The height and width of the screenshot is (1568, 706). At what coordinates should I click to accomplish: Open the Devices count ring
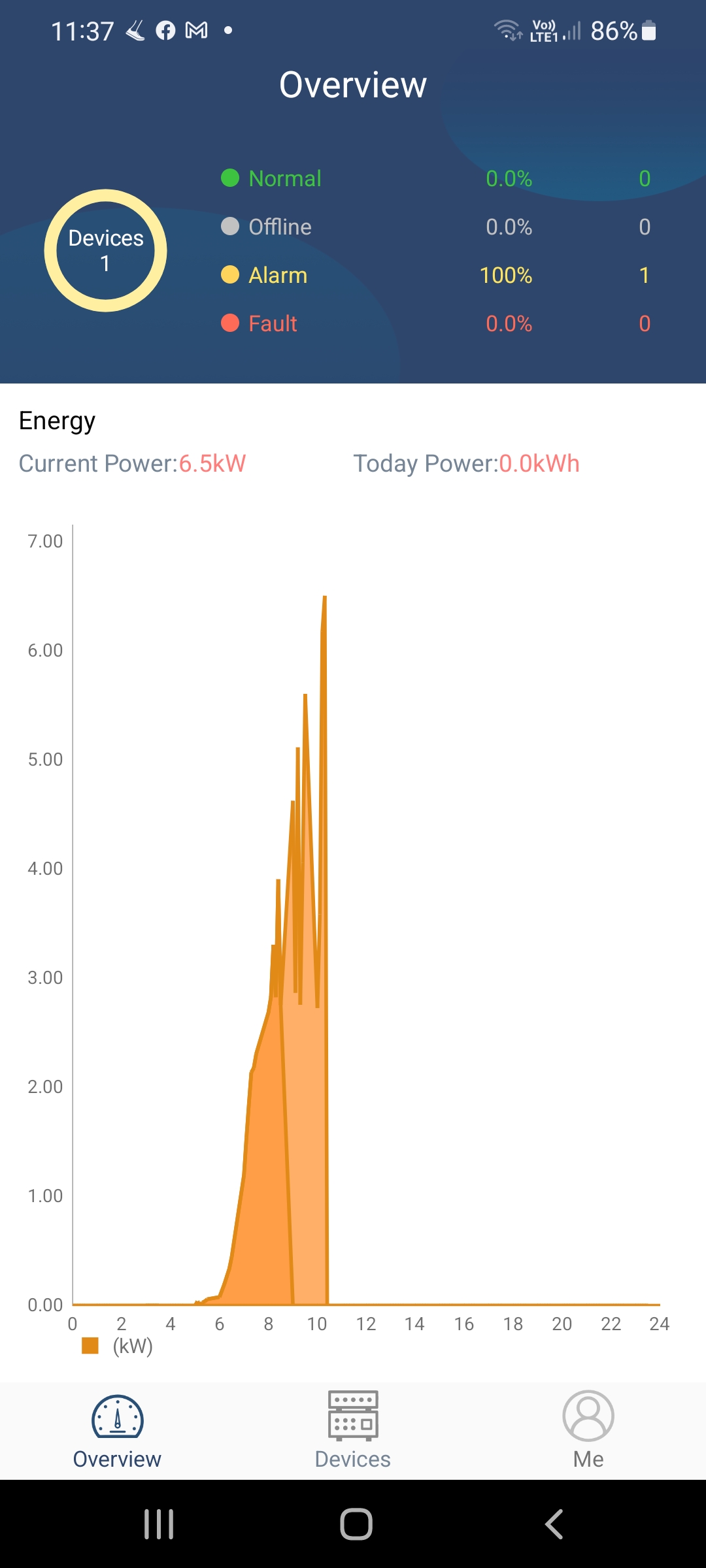point(106,250)
